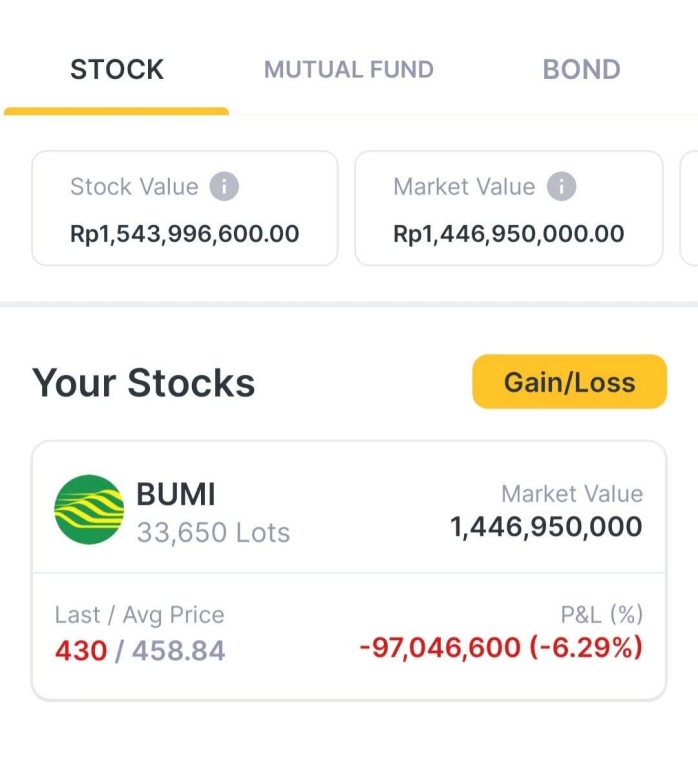The height and width of the screenshot is (768, 698).
Task: Open the BUMI stock card
Action: coord(349,570)
